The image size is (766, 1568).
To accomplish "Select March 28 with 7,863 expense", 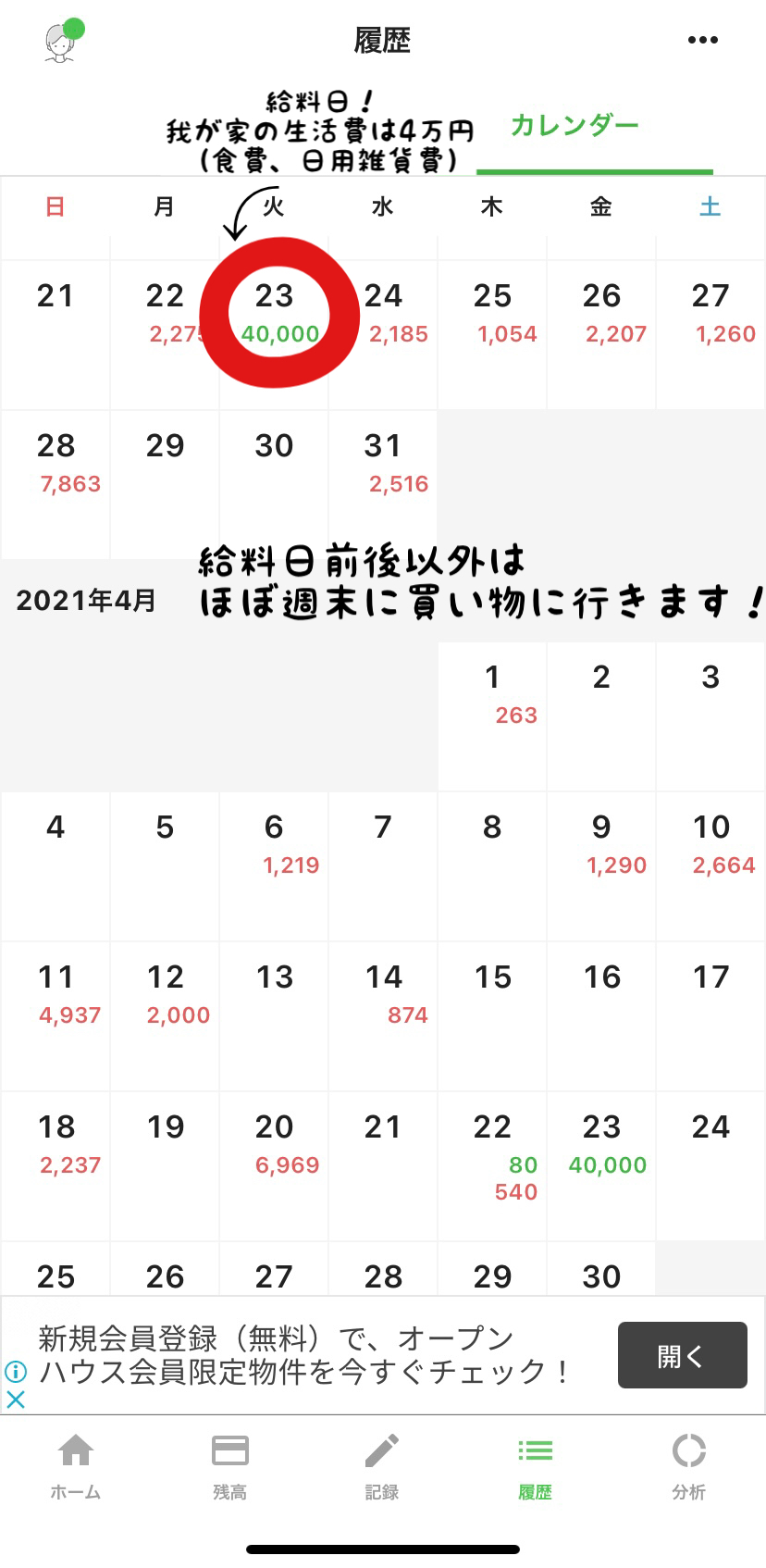I will pos(56,485).
